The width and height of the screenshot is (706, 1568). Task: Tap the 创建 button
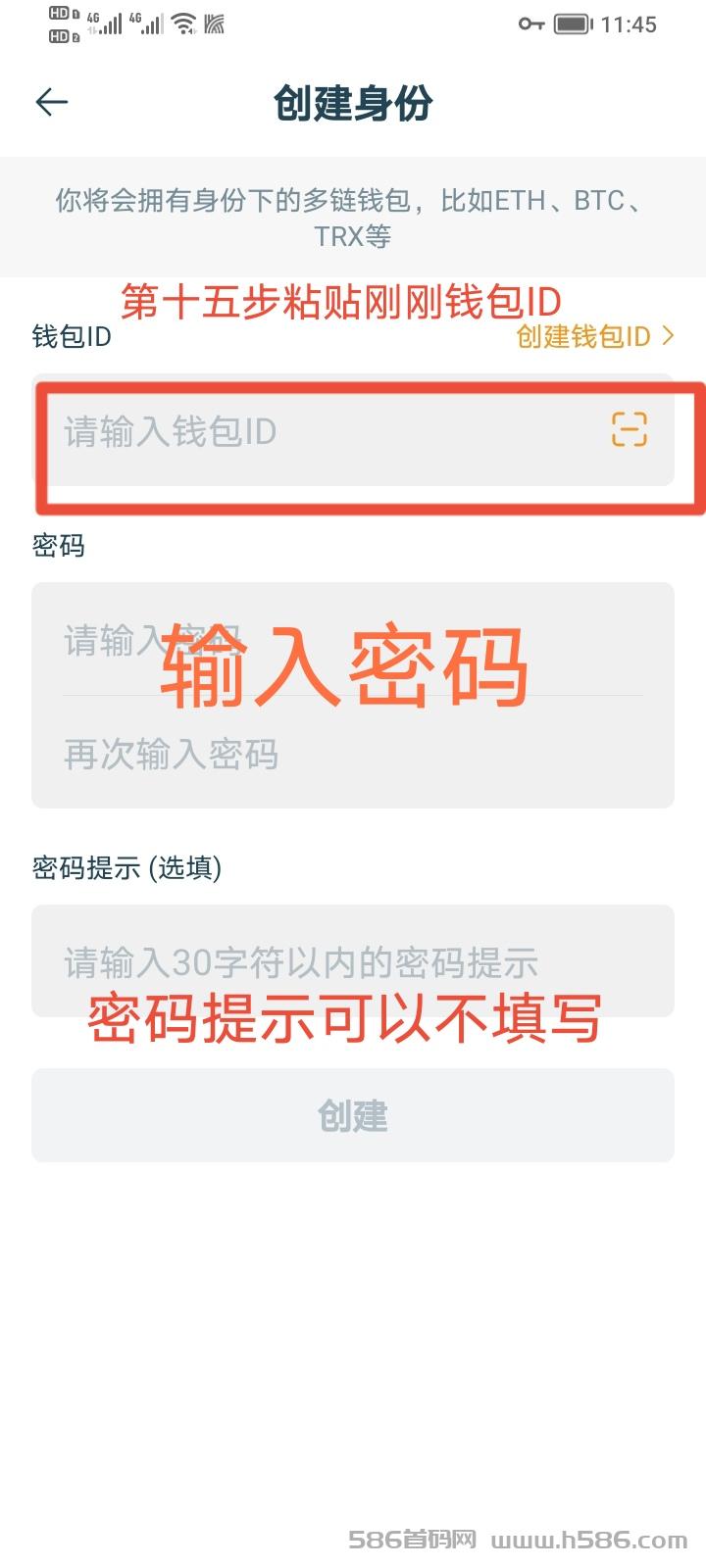(x=353, y=1115)
